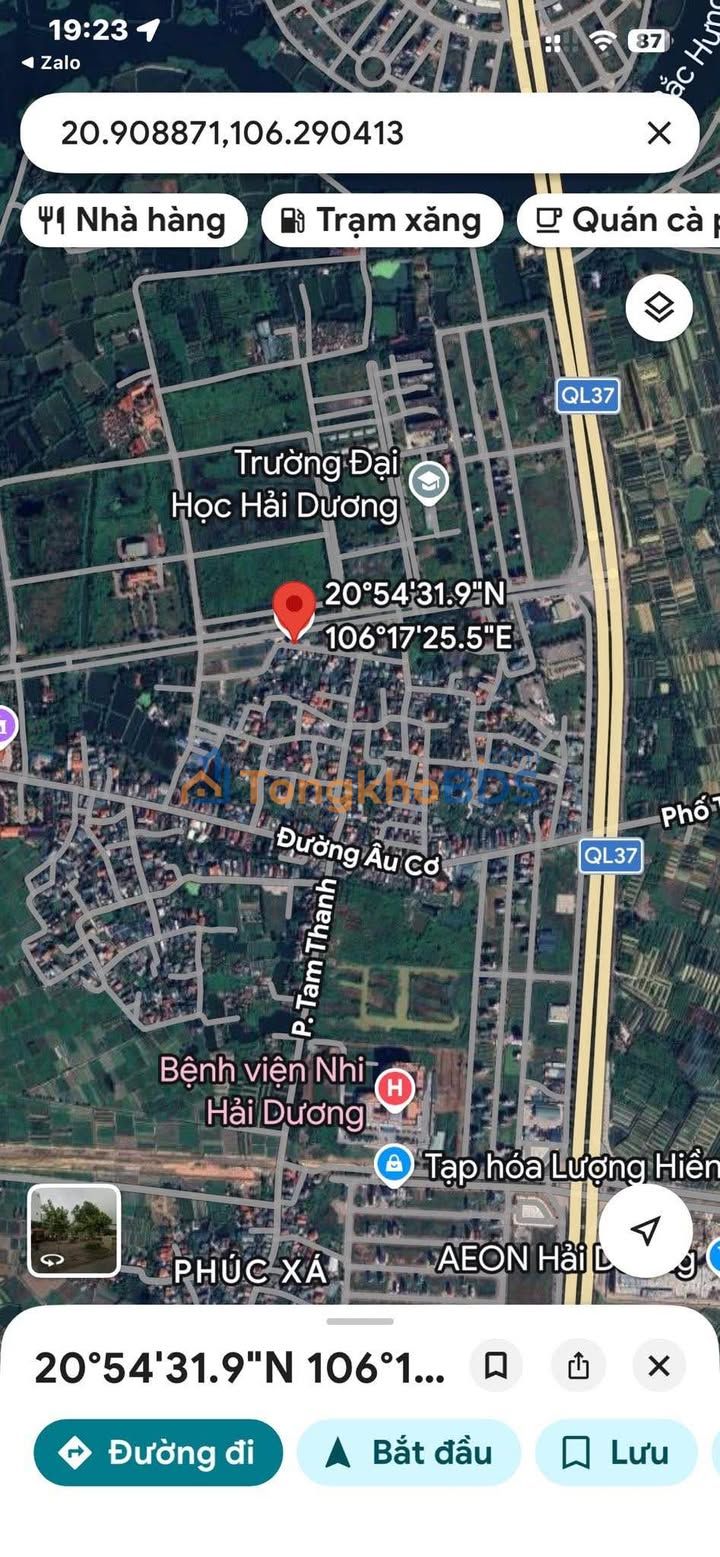Save the place with Lưu button
This screenshot has width=720, height=1557.
click(x=616, y=1452)
